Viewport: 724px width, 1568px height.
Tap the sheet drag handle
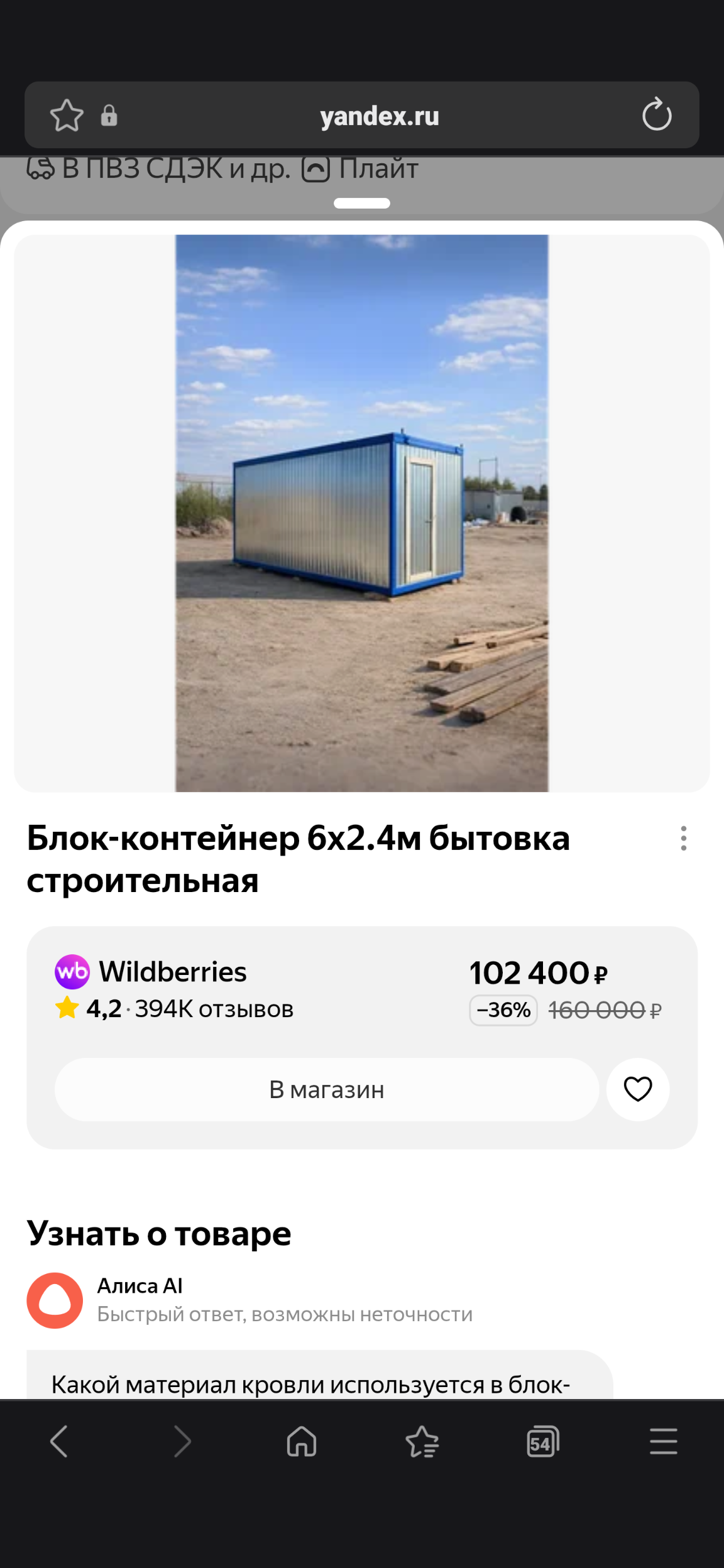[x=361, y=203]
